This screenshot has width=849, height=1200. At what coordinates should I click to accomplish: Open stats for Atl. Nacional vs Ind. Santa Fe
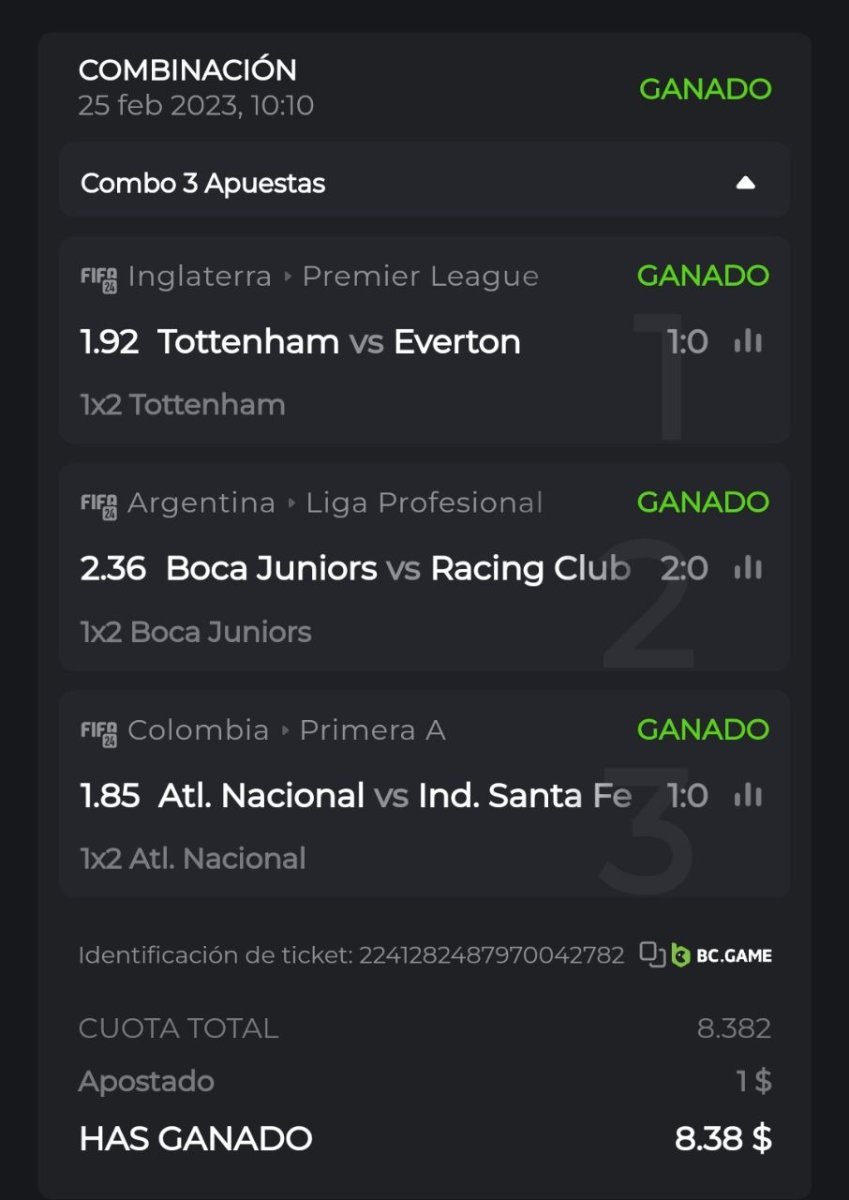tap(748, 796)
